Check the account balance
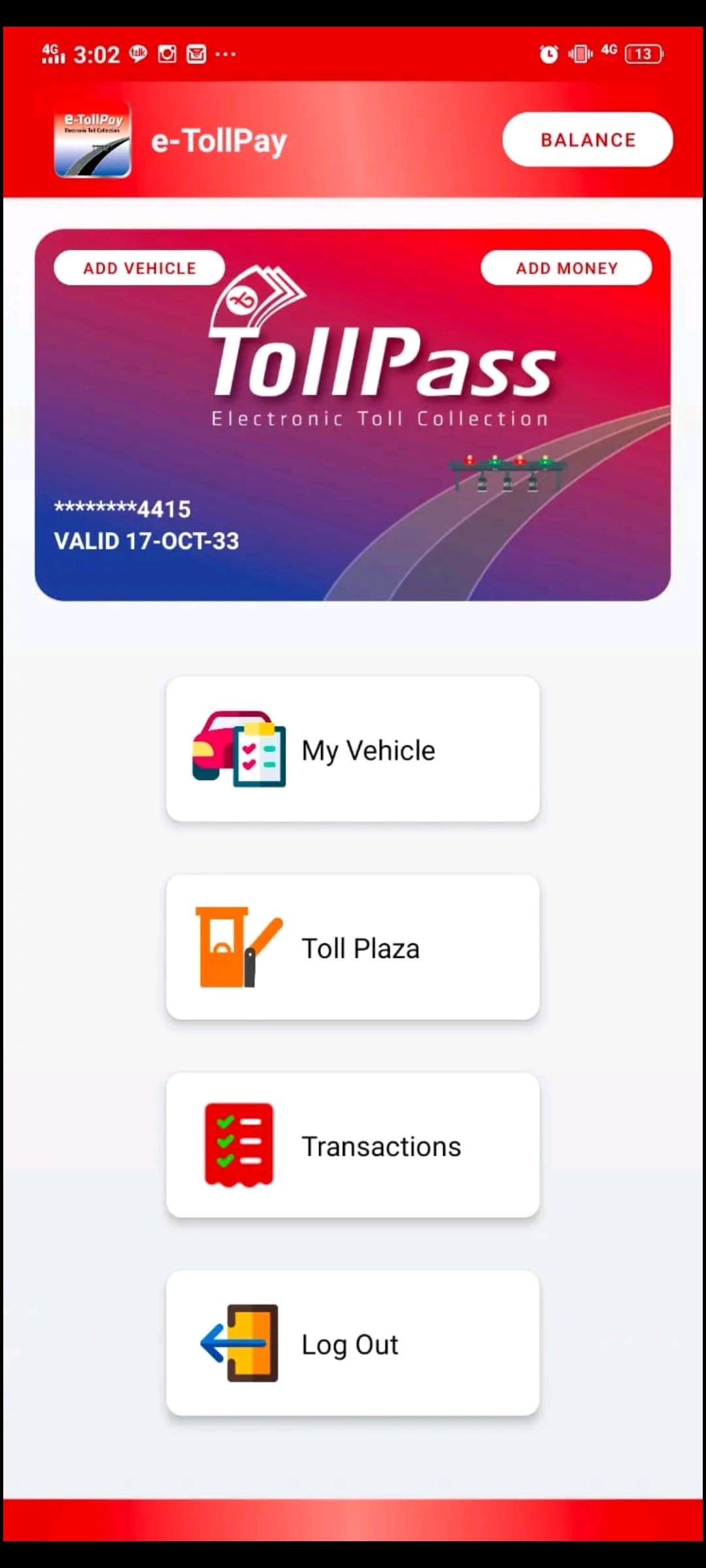Viewport: 706px width, 1568px height. 587,139
